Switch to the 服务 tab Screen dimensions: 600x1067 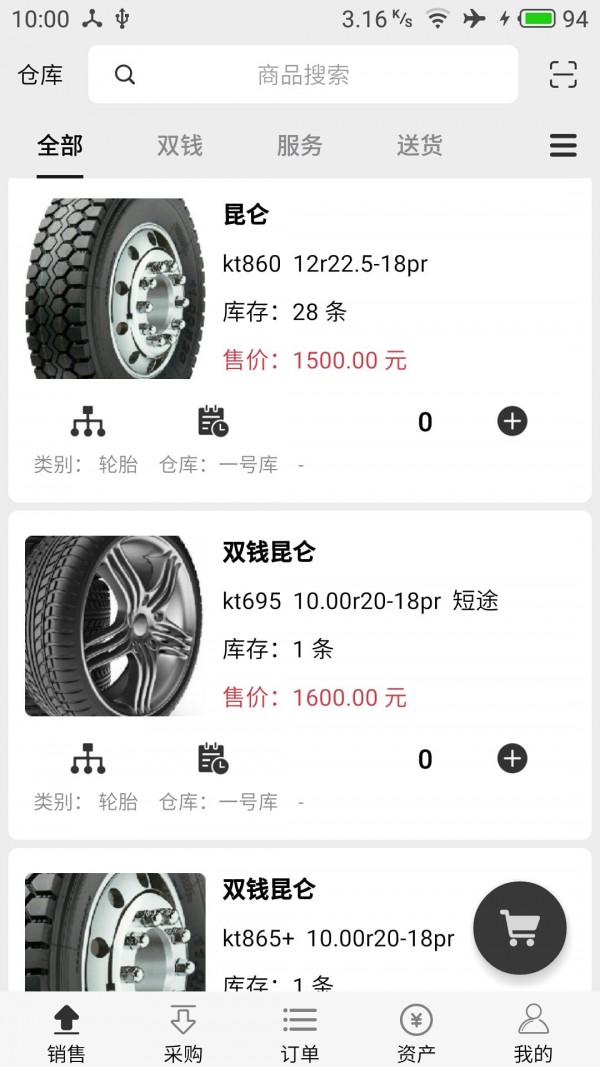click(300, 146)
